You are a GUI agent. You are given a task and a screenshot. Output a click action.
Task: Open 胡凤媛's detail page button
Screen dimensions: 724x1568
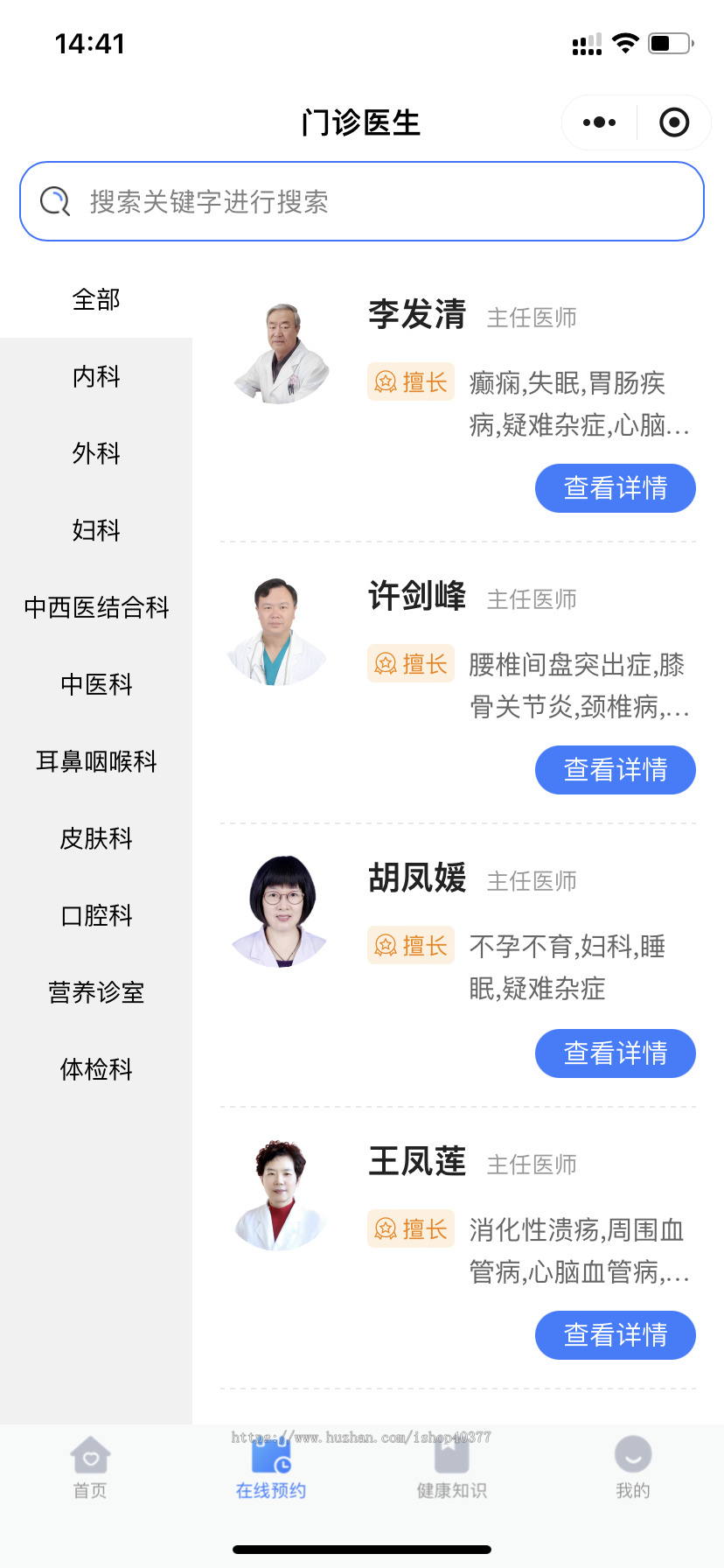[x=615, y=1053]
